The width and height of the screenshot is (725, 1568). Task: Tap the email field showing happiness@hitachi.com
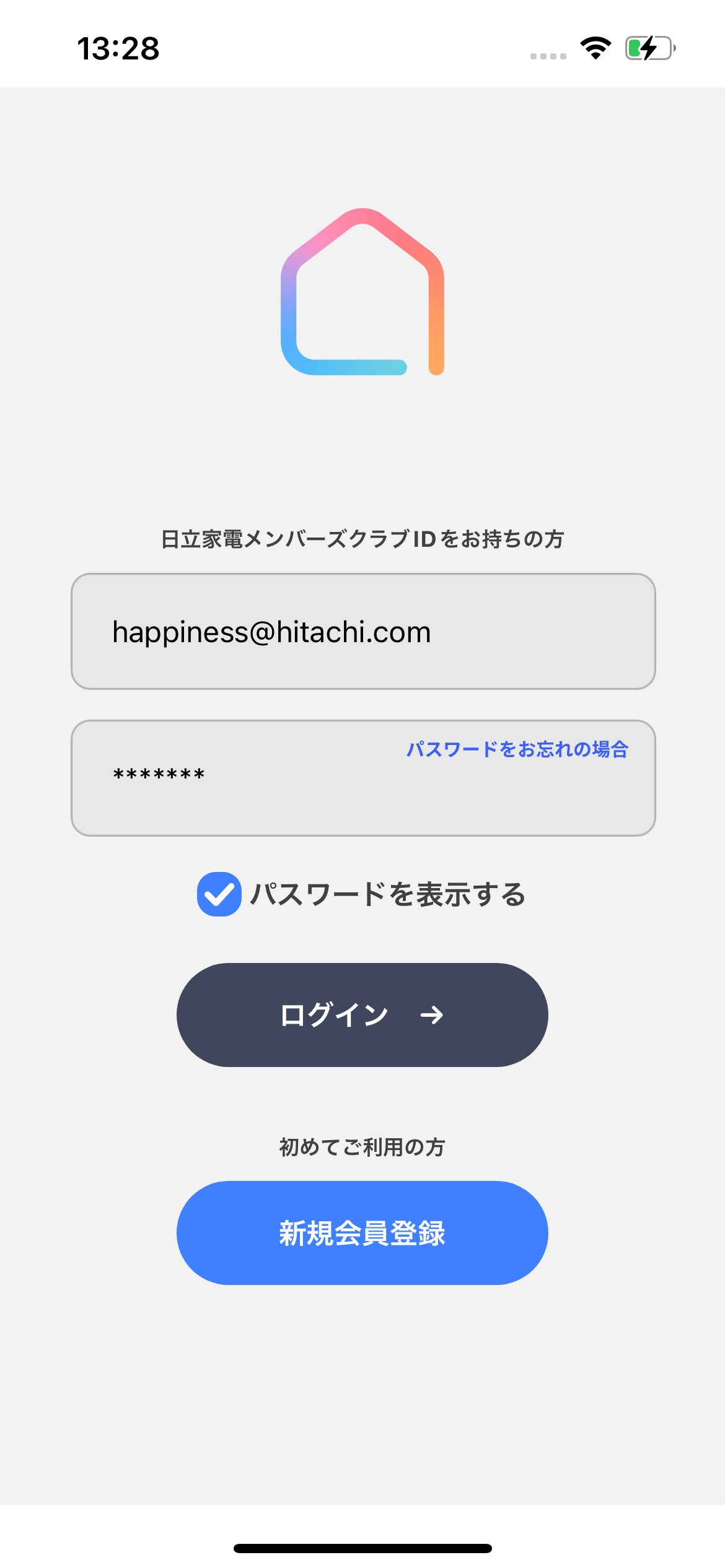coord(363,632)
